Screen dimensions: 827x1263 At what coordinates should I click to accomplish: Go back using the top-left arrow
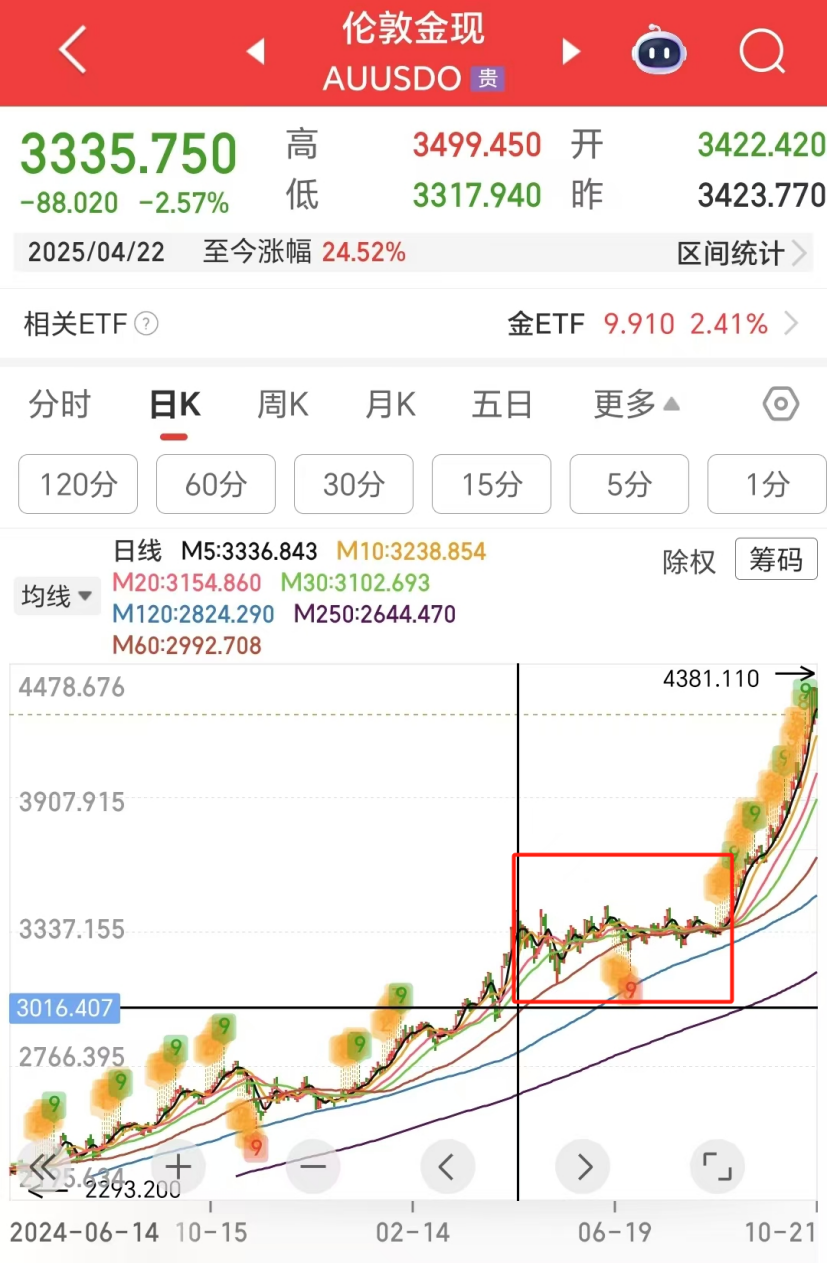pyautogui.click(x=72, y=51)
